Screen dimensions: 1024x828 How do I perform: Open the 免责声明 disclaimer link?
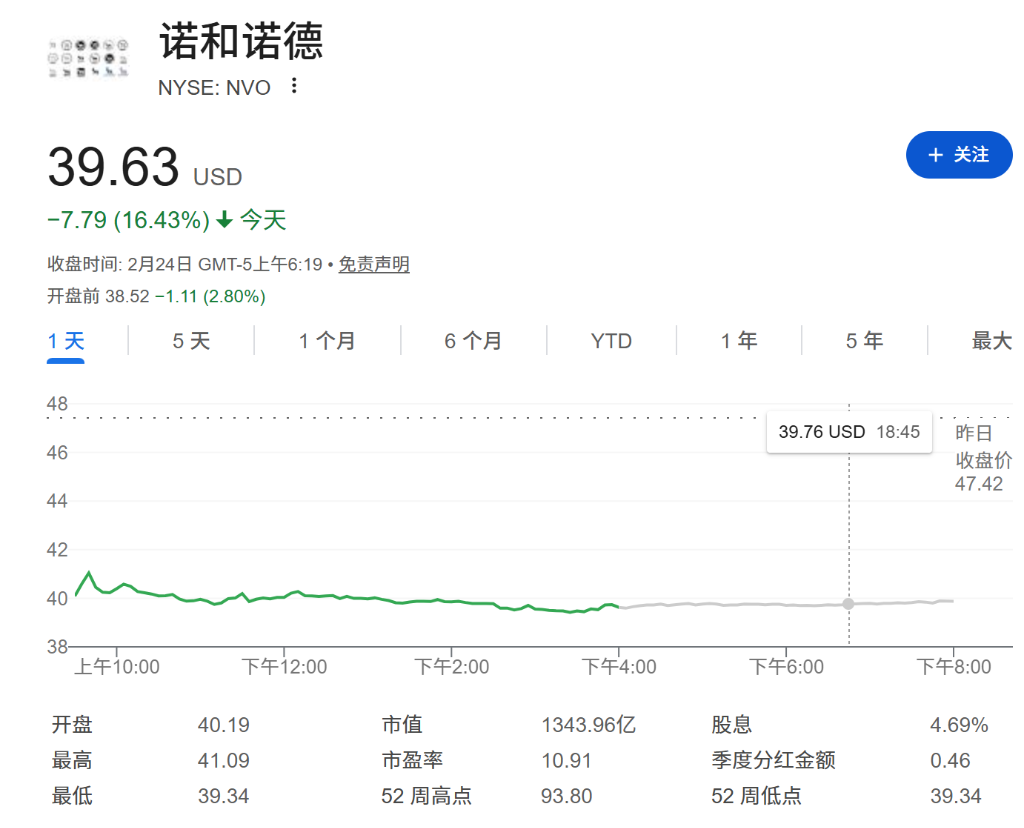[373, 265]
